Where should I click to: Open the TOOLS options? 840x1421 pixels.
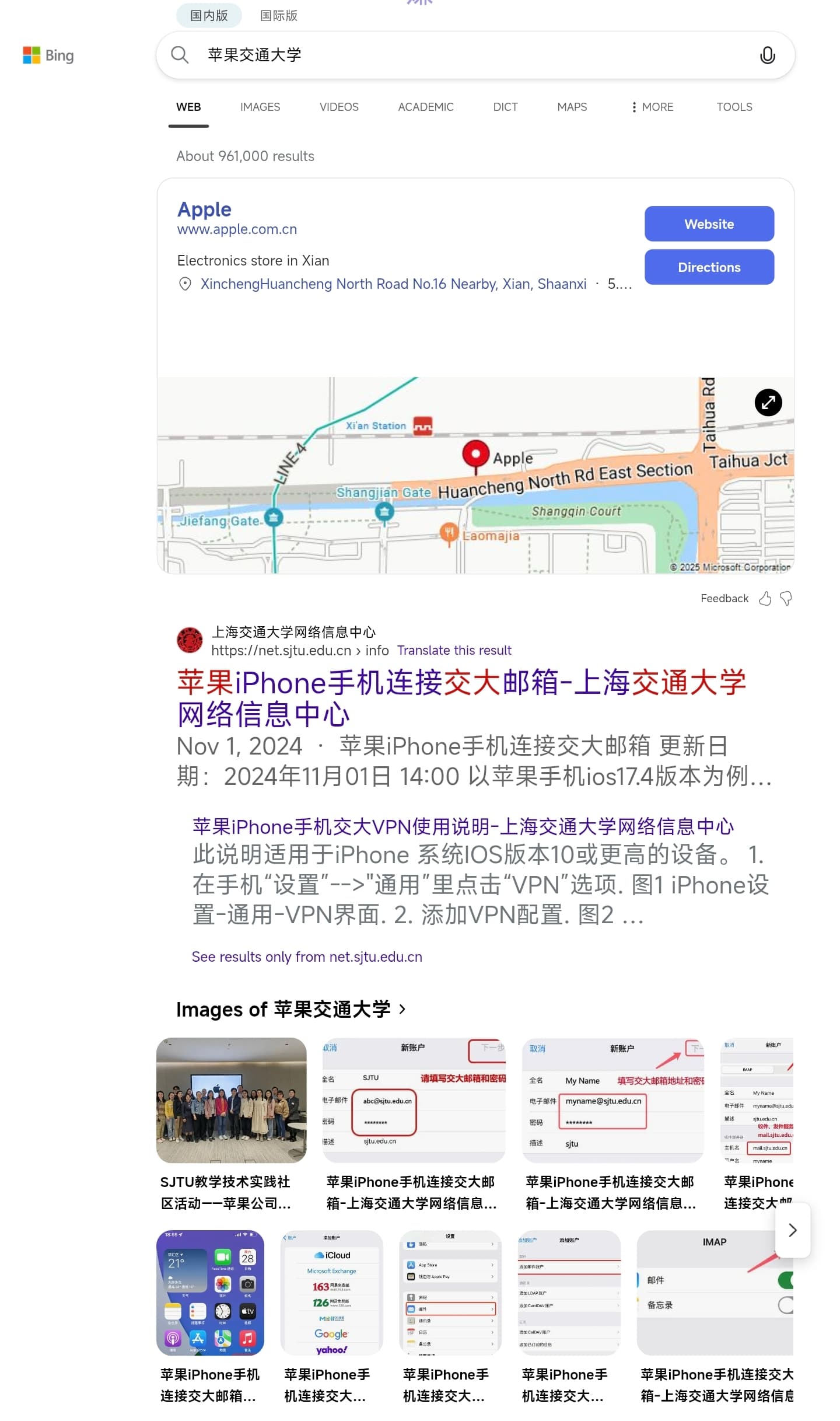coord(734,107)
